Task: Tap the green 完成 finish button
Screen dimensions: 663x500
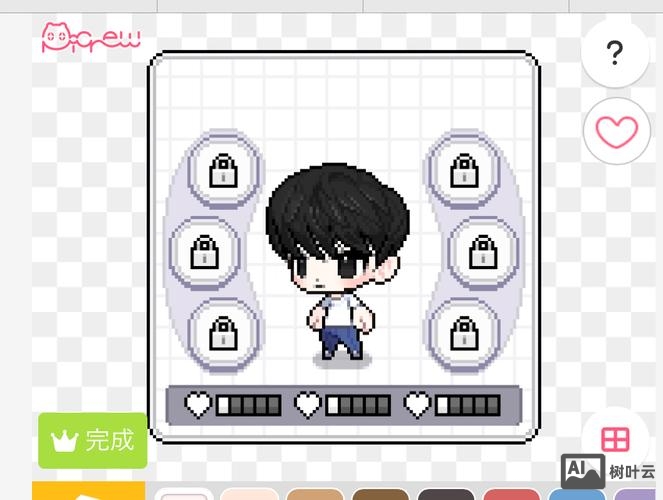Action: pyautogui.click(x=93, y=440)
